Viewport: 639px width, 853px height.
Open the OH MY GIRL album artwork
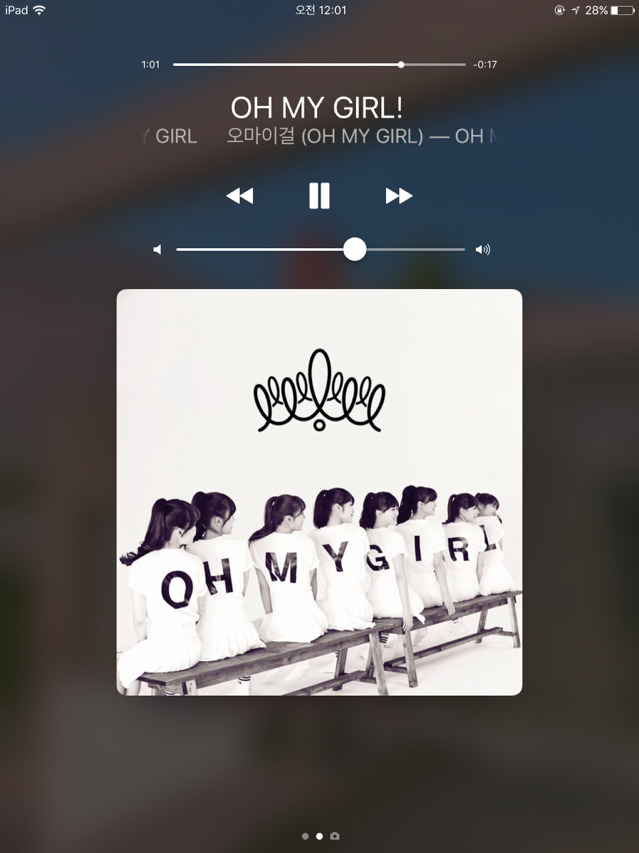[319, 492]
